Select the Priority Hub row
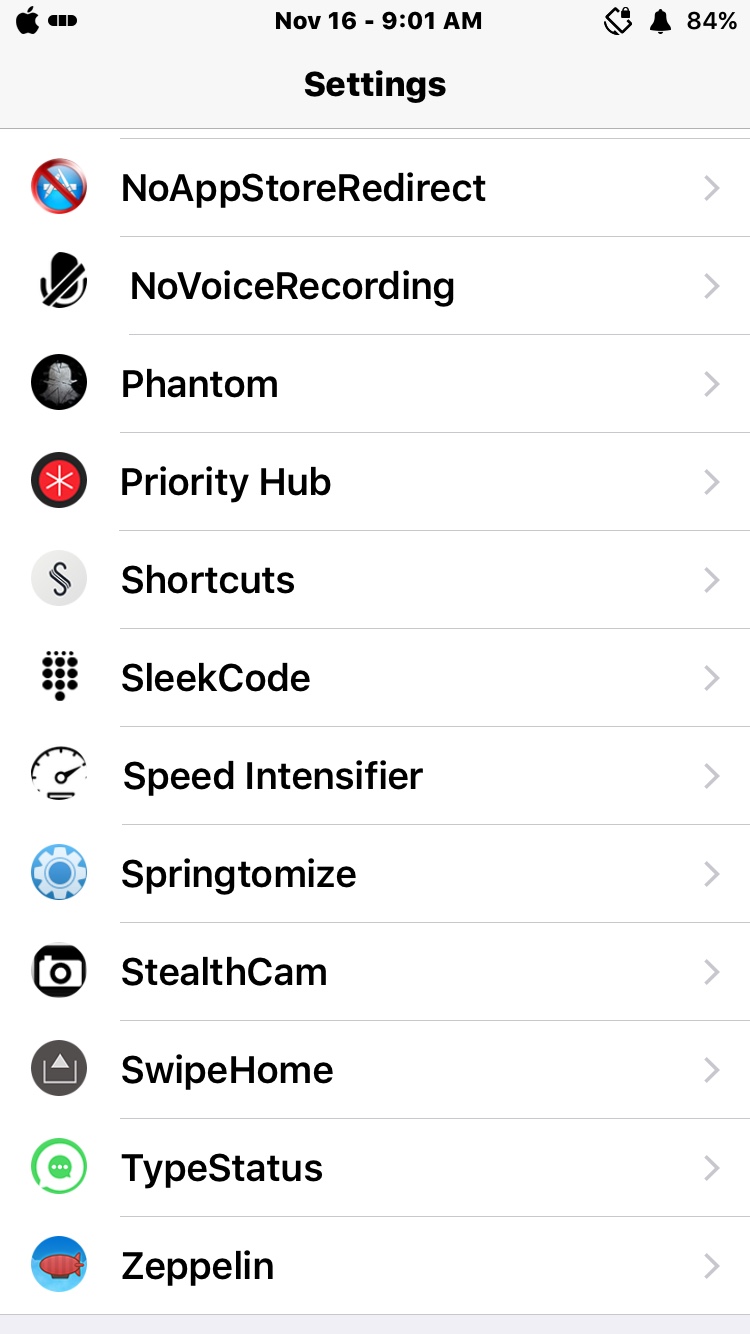This screenshot has width=750, height=1334. point(375,482)
